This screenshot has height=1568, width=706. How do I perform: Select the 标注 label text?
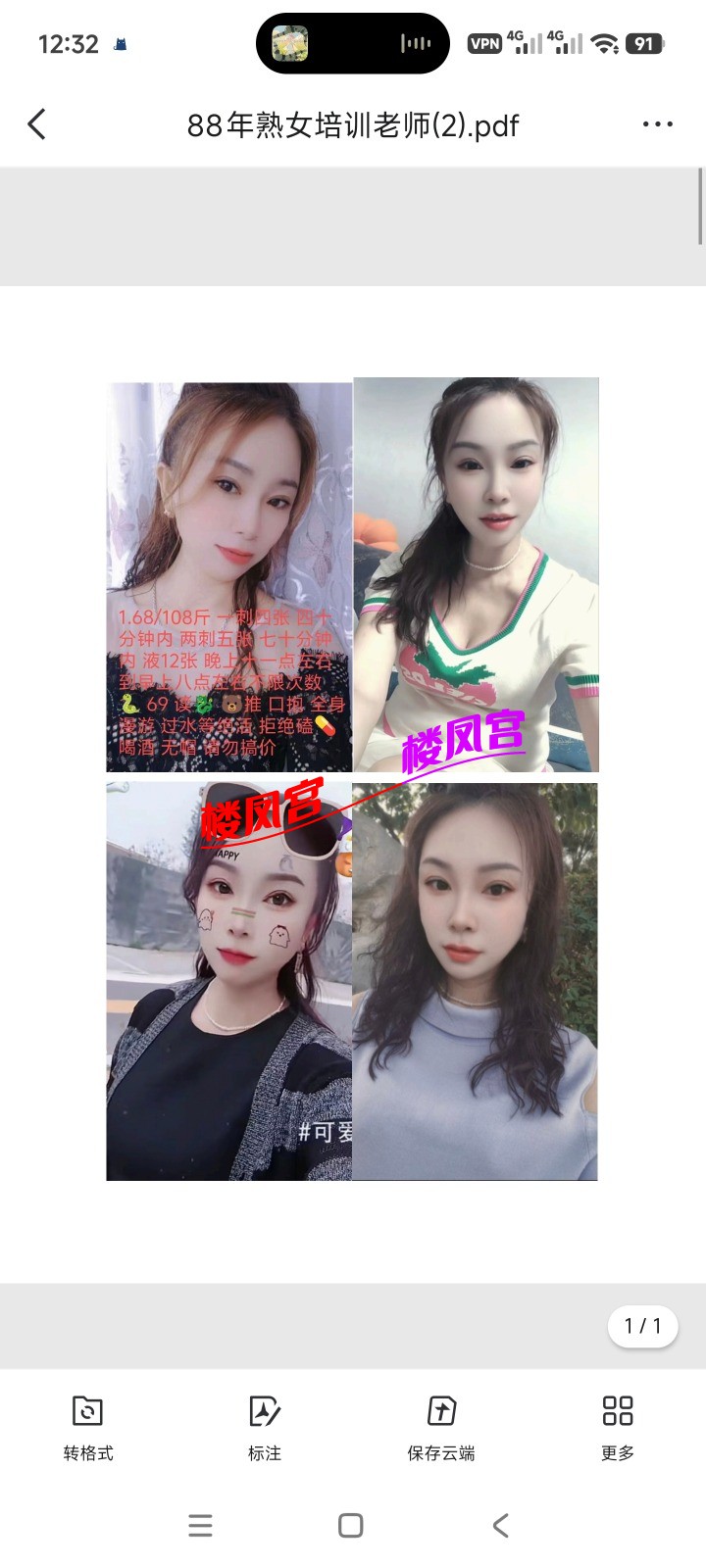coord(264,1454)
